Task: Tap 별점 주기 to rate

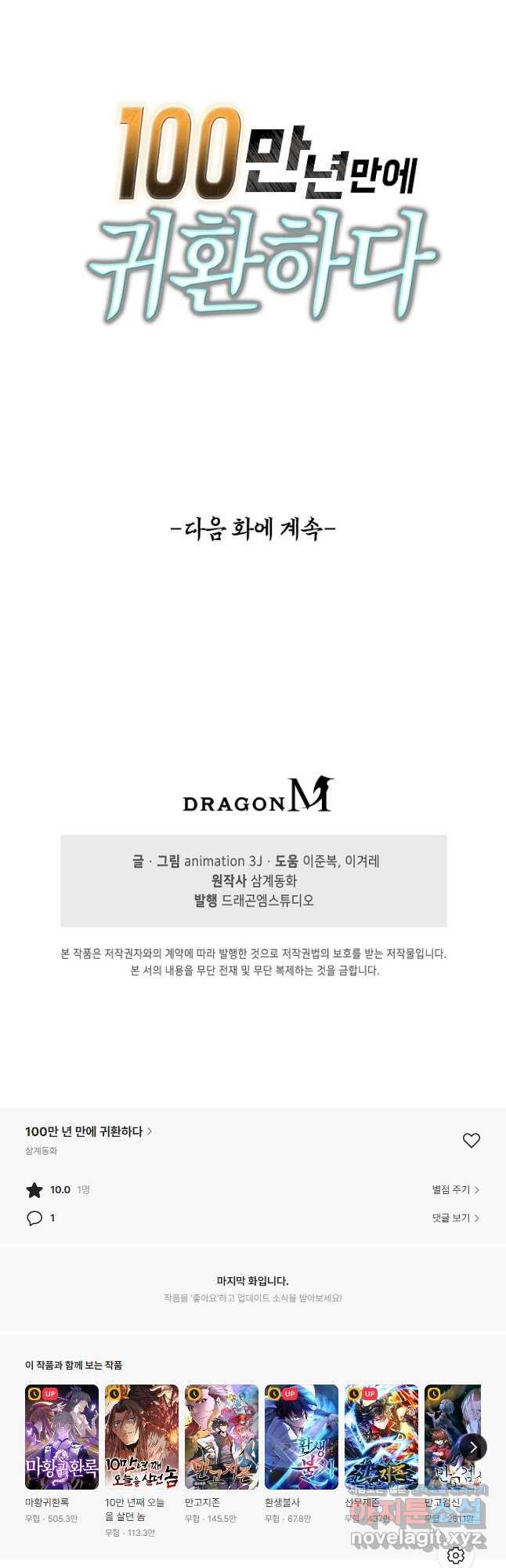Action: point(455,1189)
